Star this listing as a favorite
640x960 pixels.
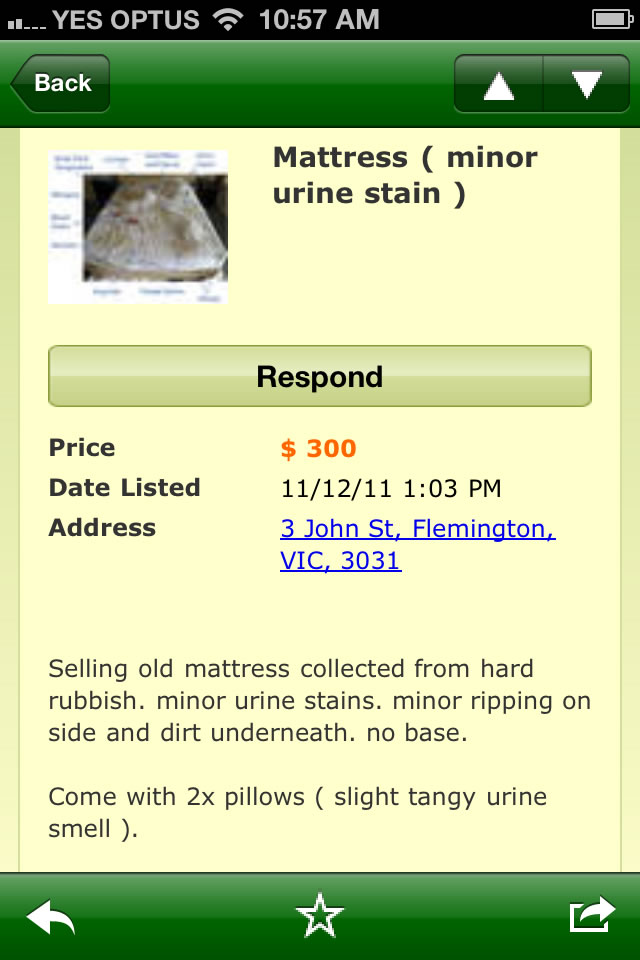click(320, 916)
